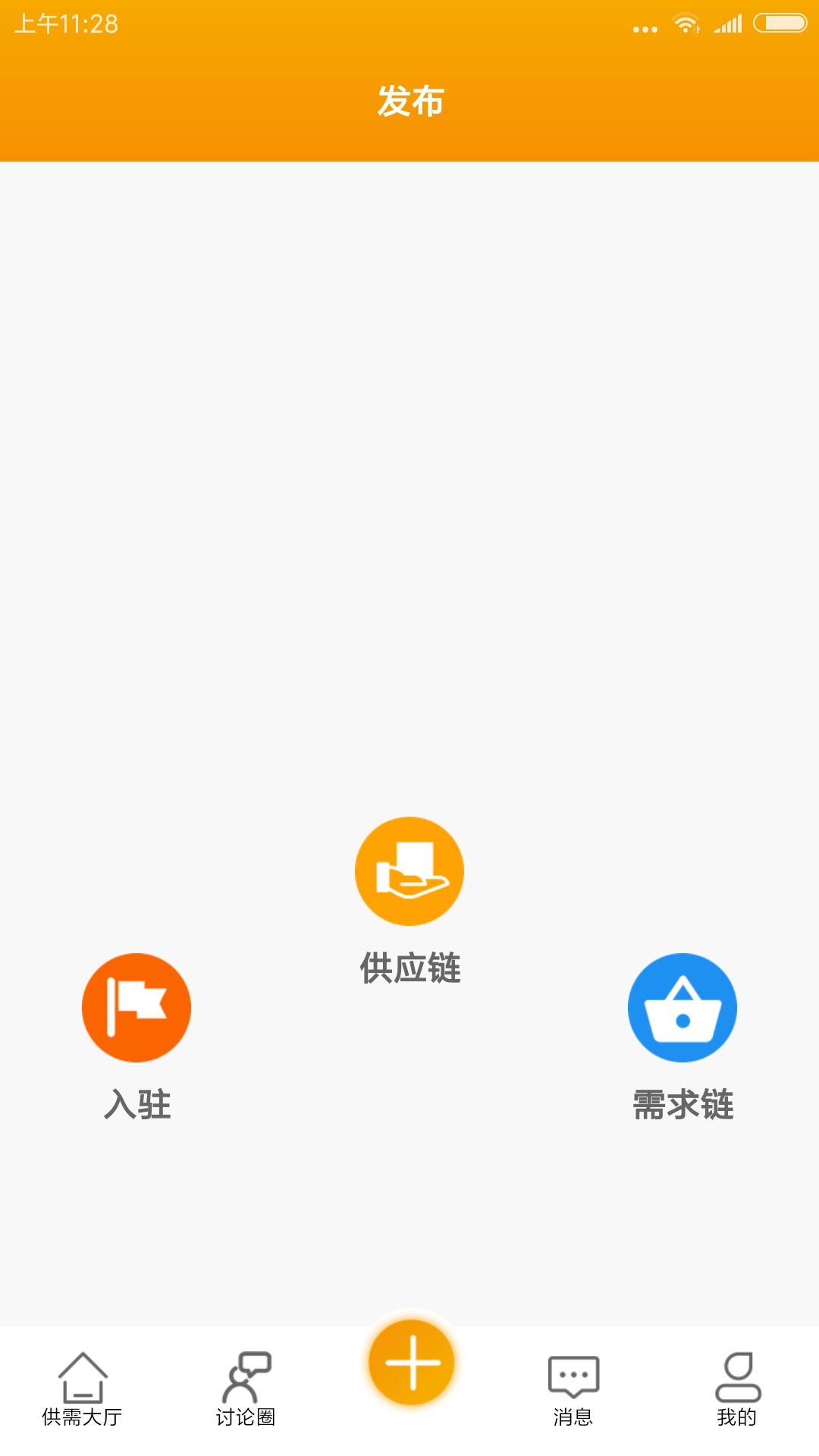This screenshot has height=1456, width=819.
Task: Choose the 需求链 basket option
Action: 682,1008
